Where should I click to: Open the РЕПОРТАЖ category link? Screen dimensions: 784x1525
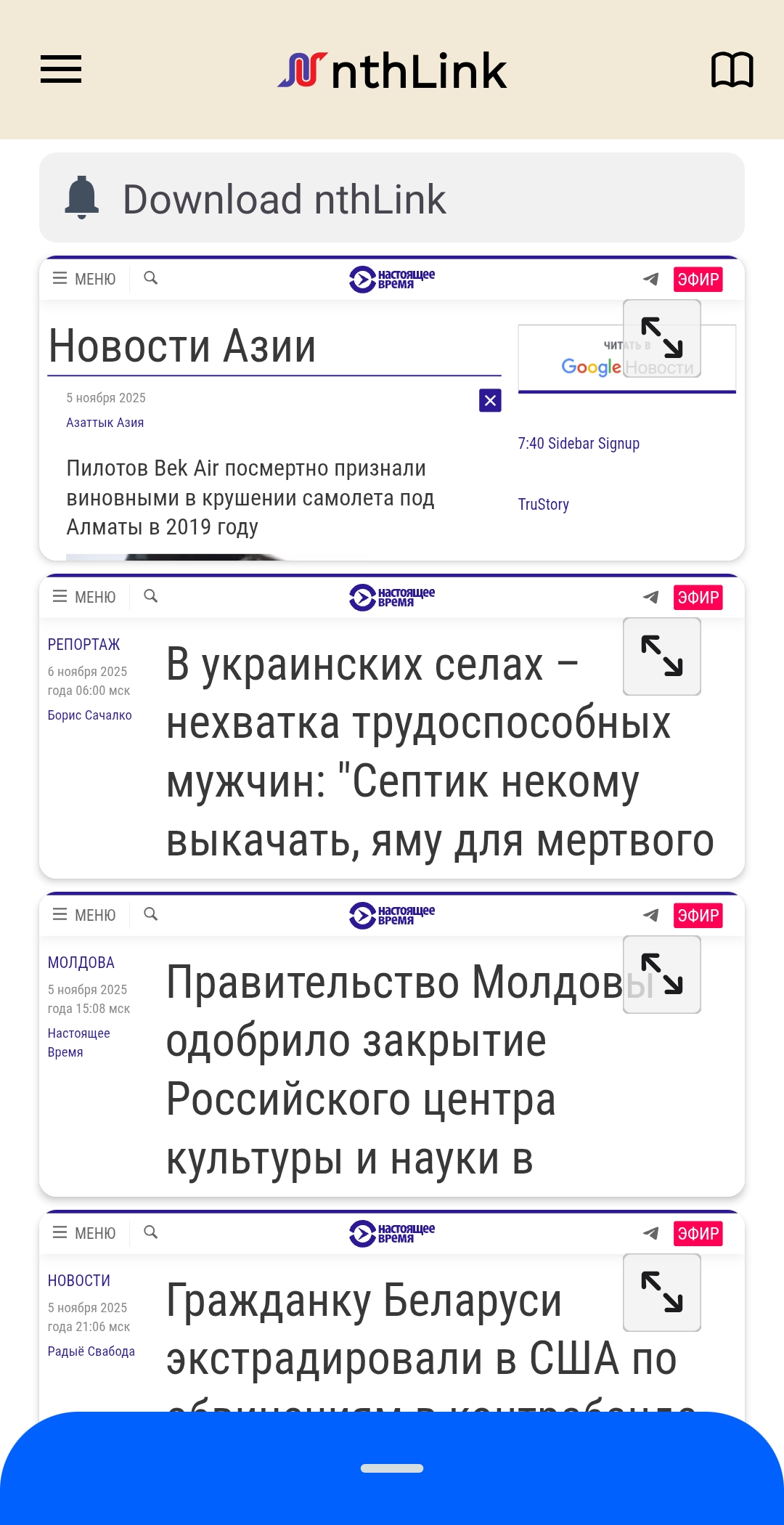pos(83,645)
